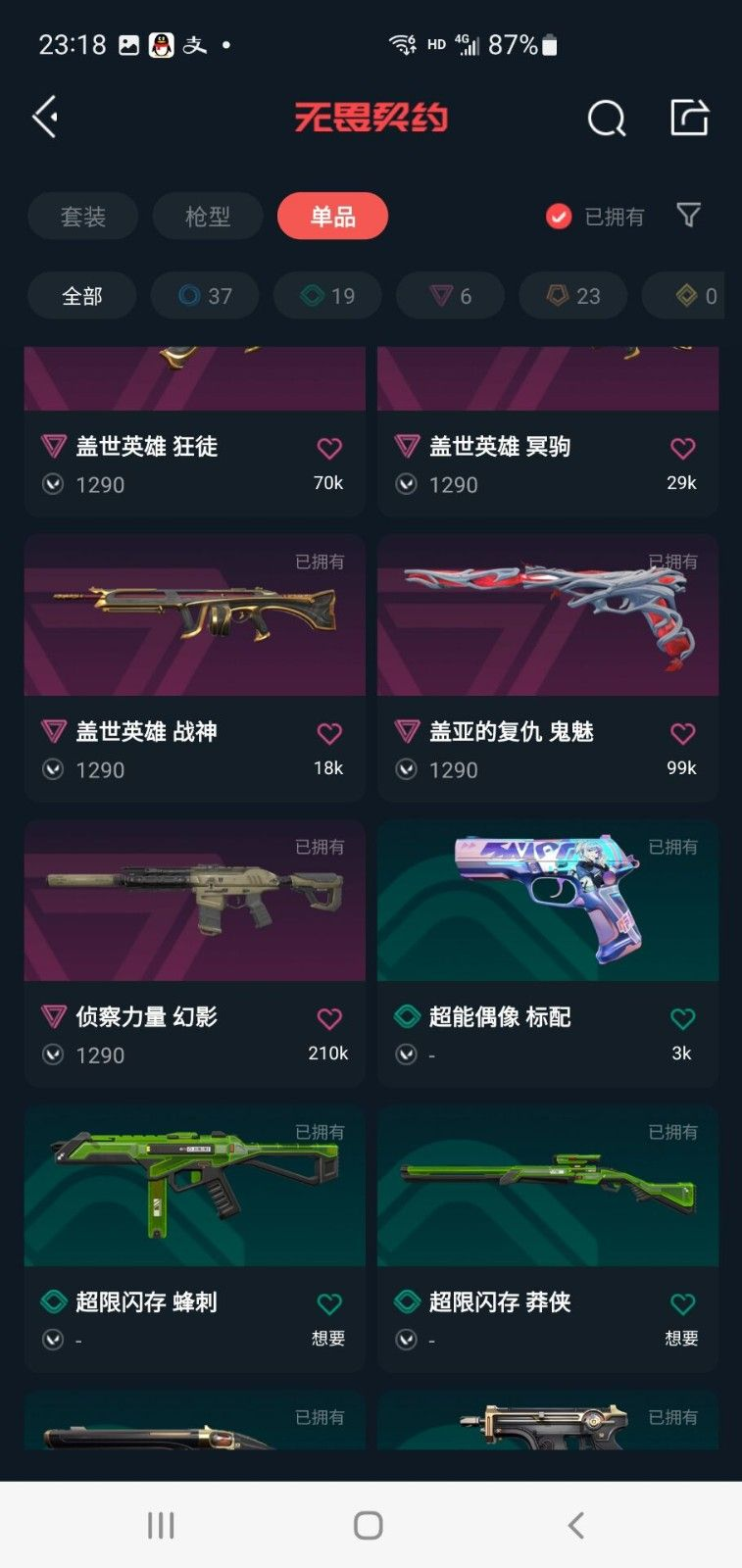742x1568 pixels.
Task: Tap the heart on 超限闪存 蜂刺
Action: [x=329, y=1304]
